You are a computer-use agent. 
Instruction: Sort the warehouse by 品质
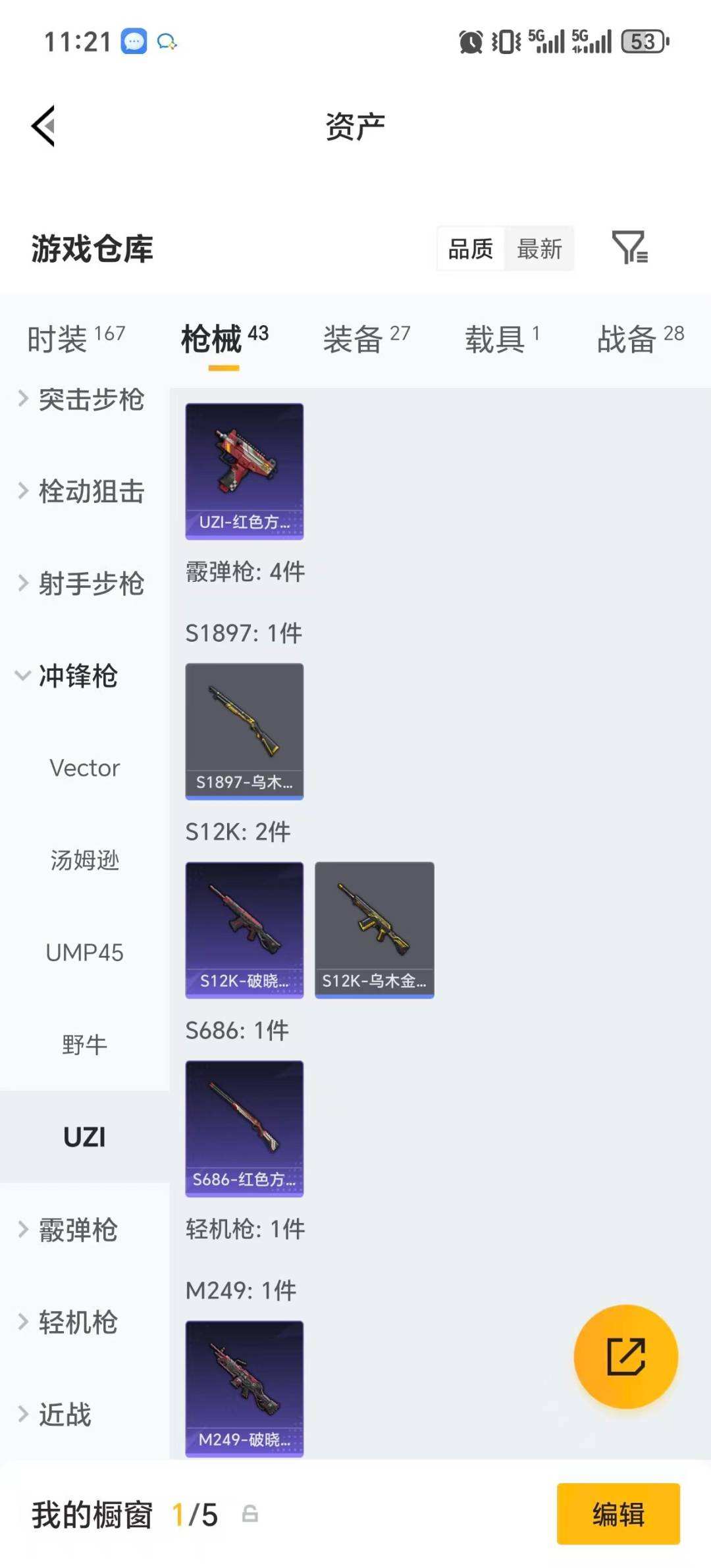pos(471,249)
